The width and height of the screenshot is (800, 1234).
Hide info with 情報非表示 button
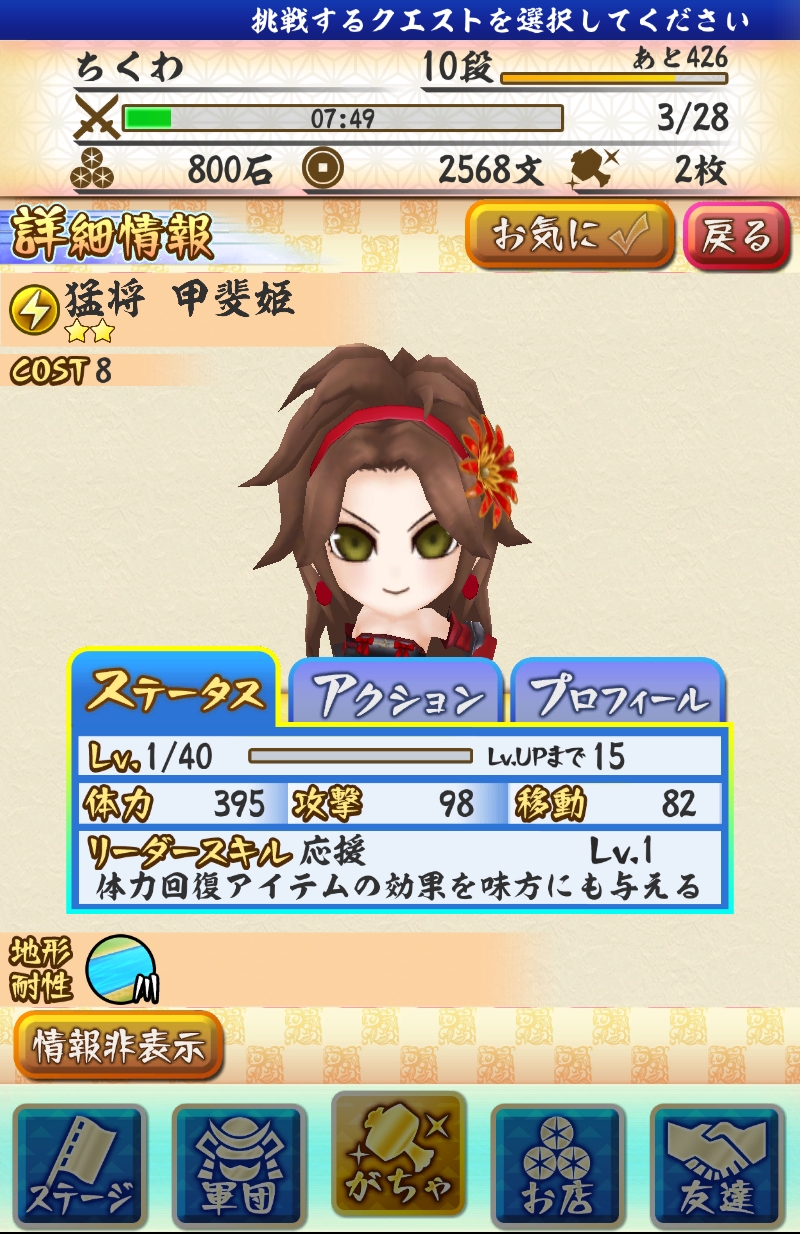click(x=118, y=1046)
